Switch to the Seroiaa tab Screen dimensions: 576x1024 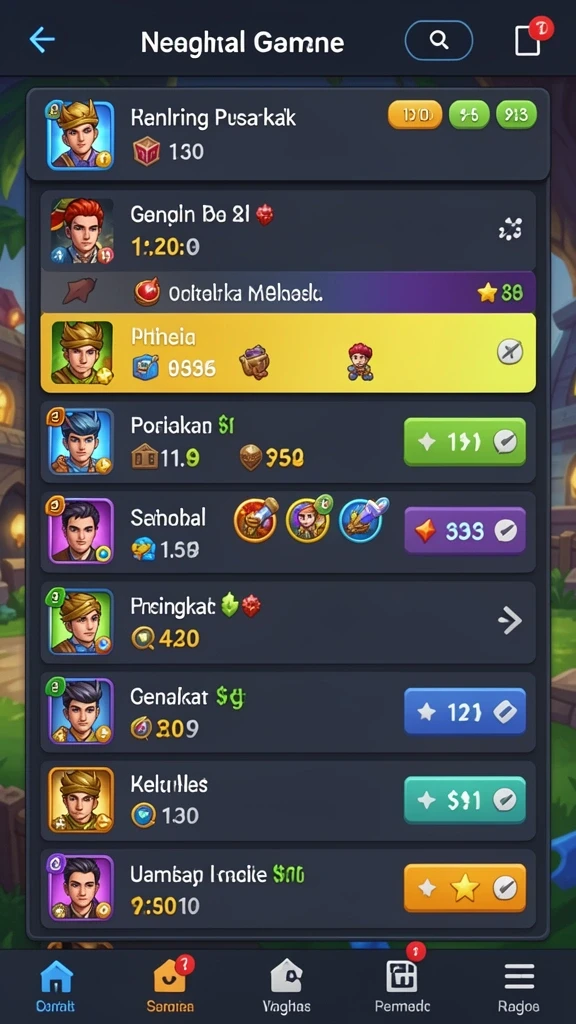[170, 985]
